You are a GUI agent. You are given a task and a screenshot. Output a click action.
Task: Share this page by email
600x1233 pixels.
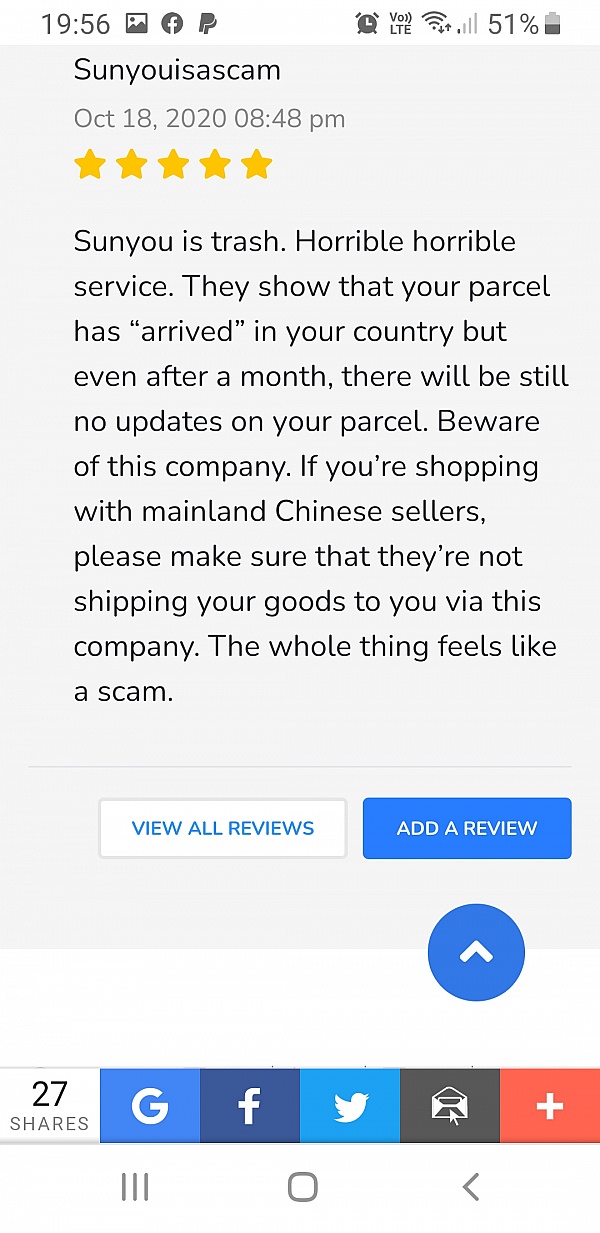pyautogui.click(x=450, y=1106)
